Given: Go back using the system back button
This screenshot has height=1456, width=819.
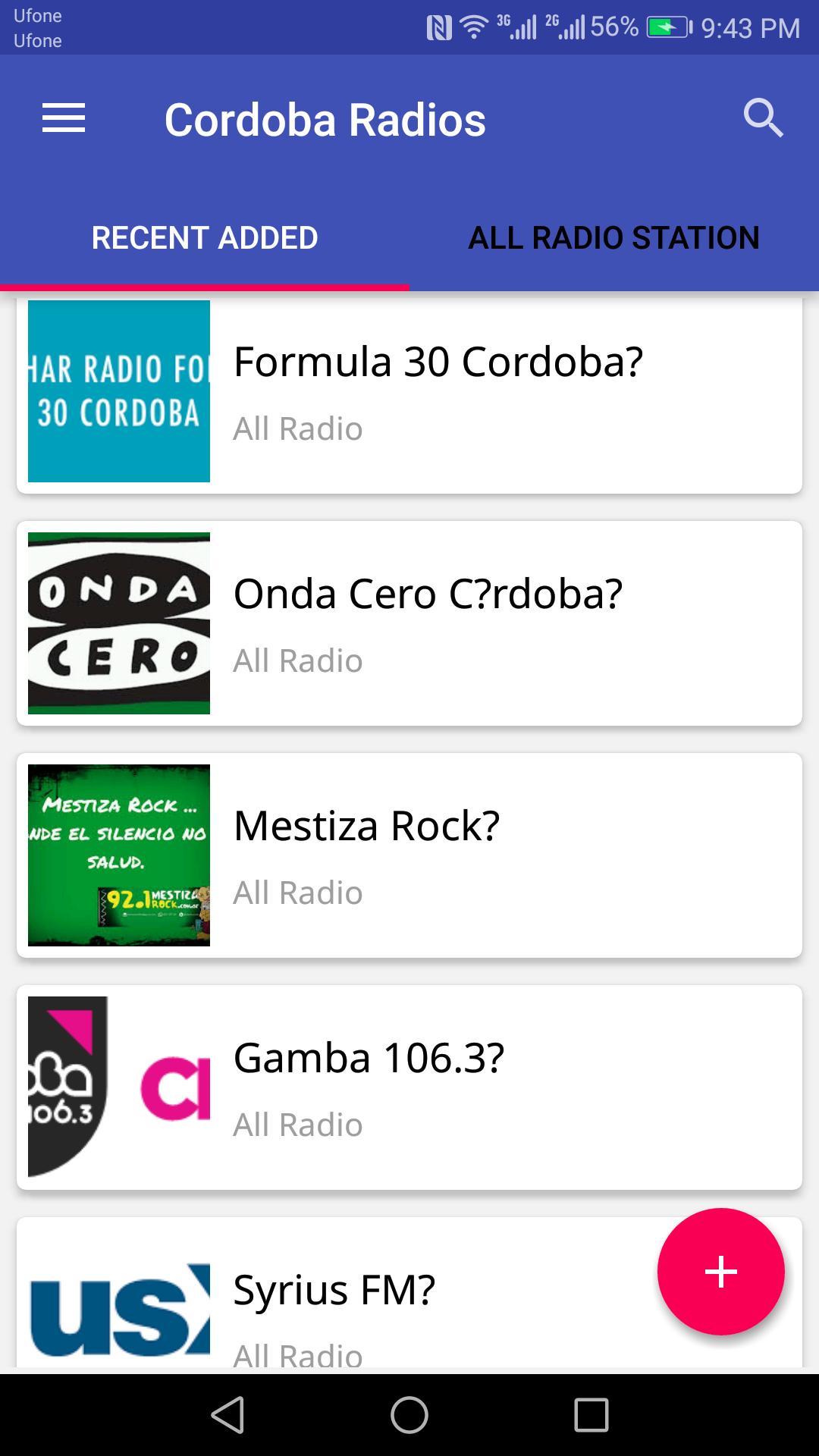Looking at the screenshot, I should [x=227, y=1415].
